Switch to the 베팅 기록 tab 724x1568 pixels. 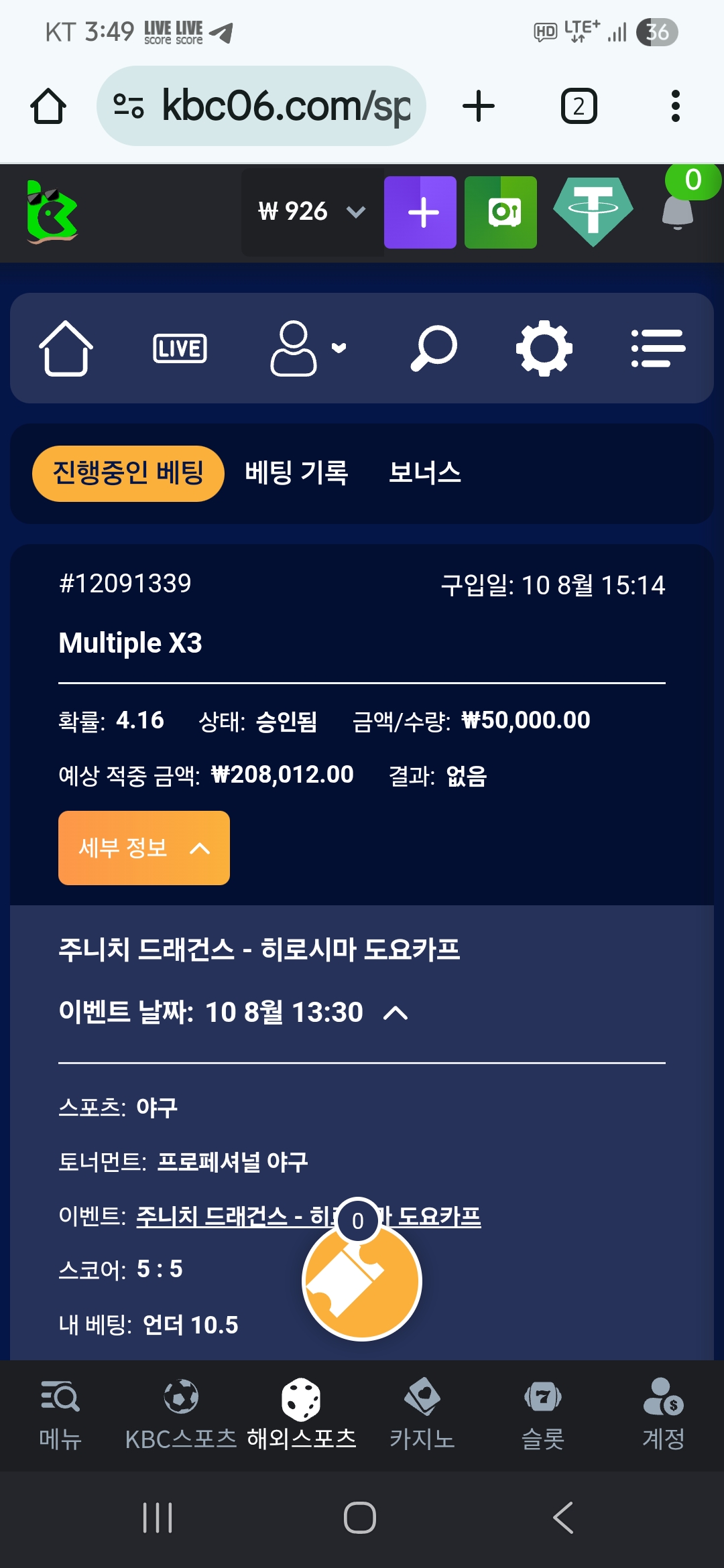pyautogui.click(x=296, y=473)
